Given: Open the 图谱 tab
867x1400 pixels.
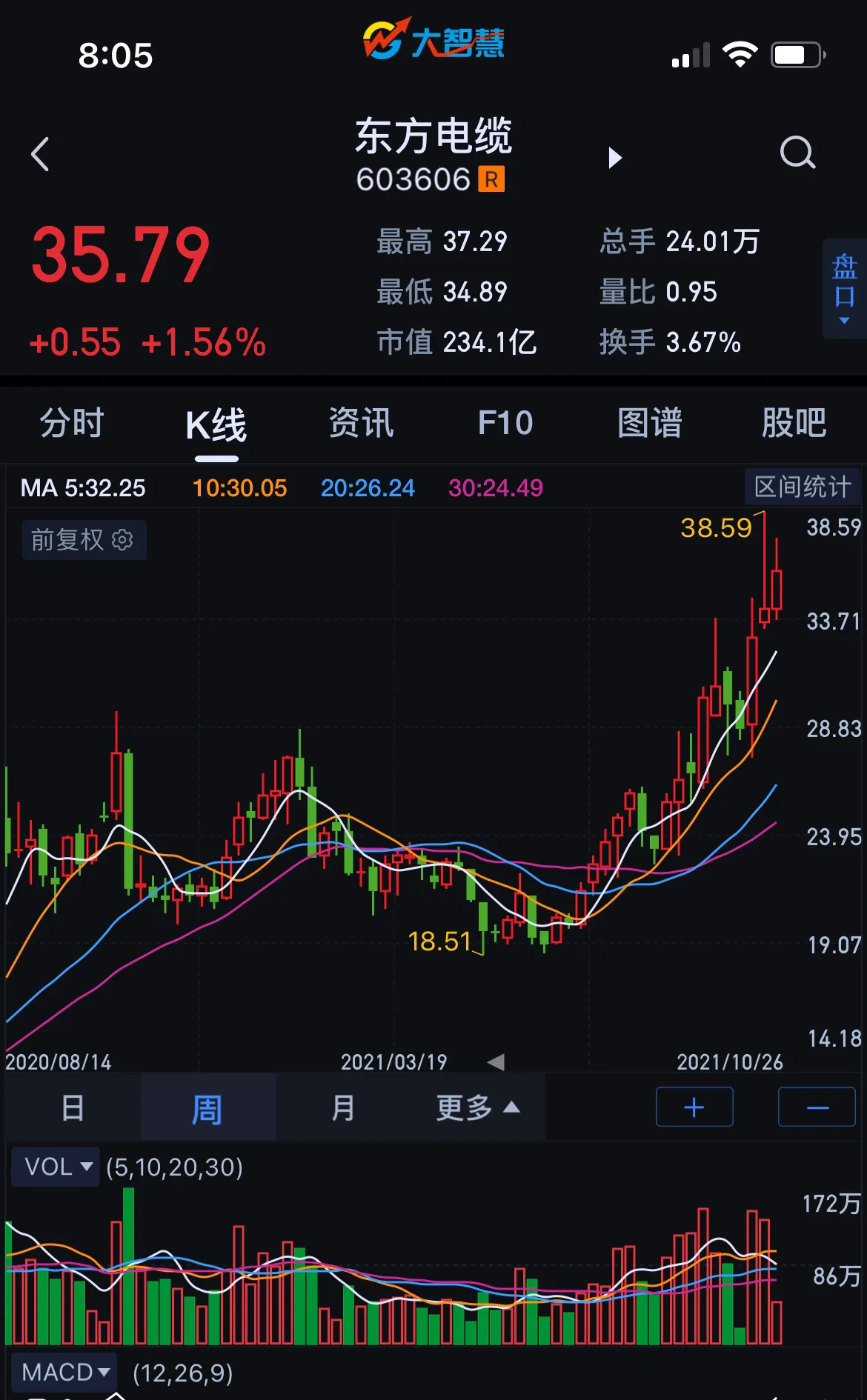Looking at the screenshot, I should 650,424.
